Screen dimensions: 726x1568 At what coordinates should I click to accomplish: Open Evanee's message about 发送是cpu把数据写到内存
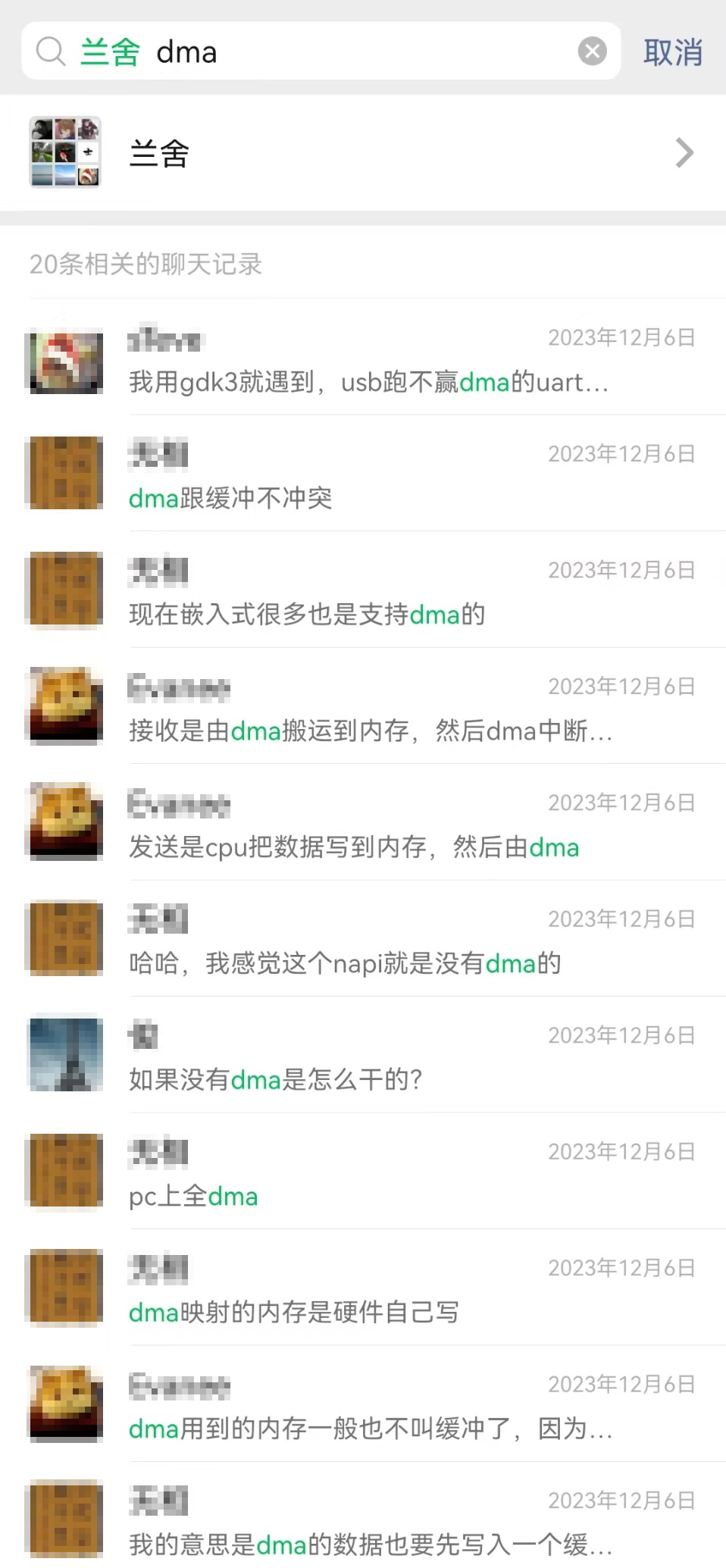pos(352,847)
